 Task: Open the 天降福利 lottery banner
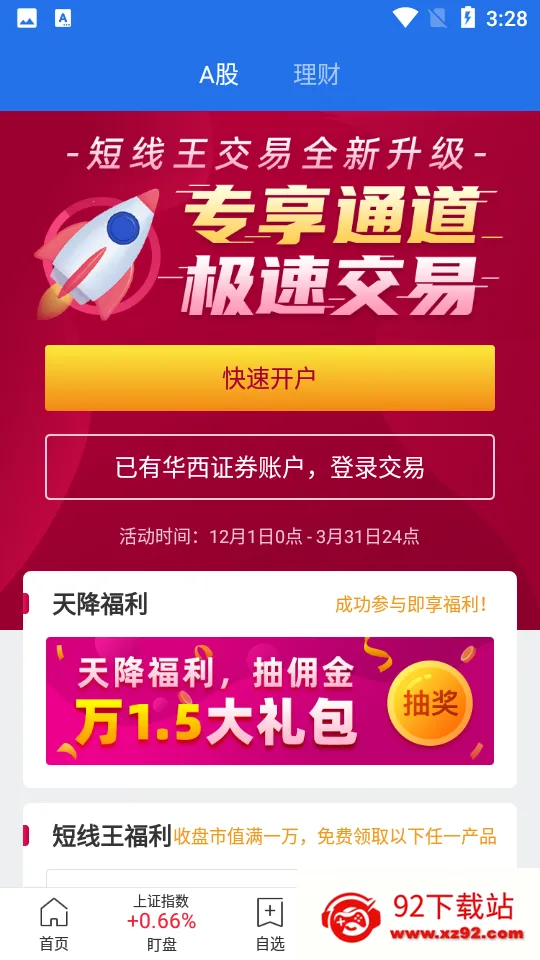tap(269, 700)
